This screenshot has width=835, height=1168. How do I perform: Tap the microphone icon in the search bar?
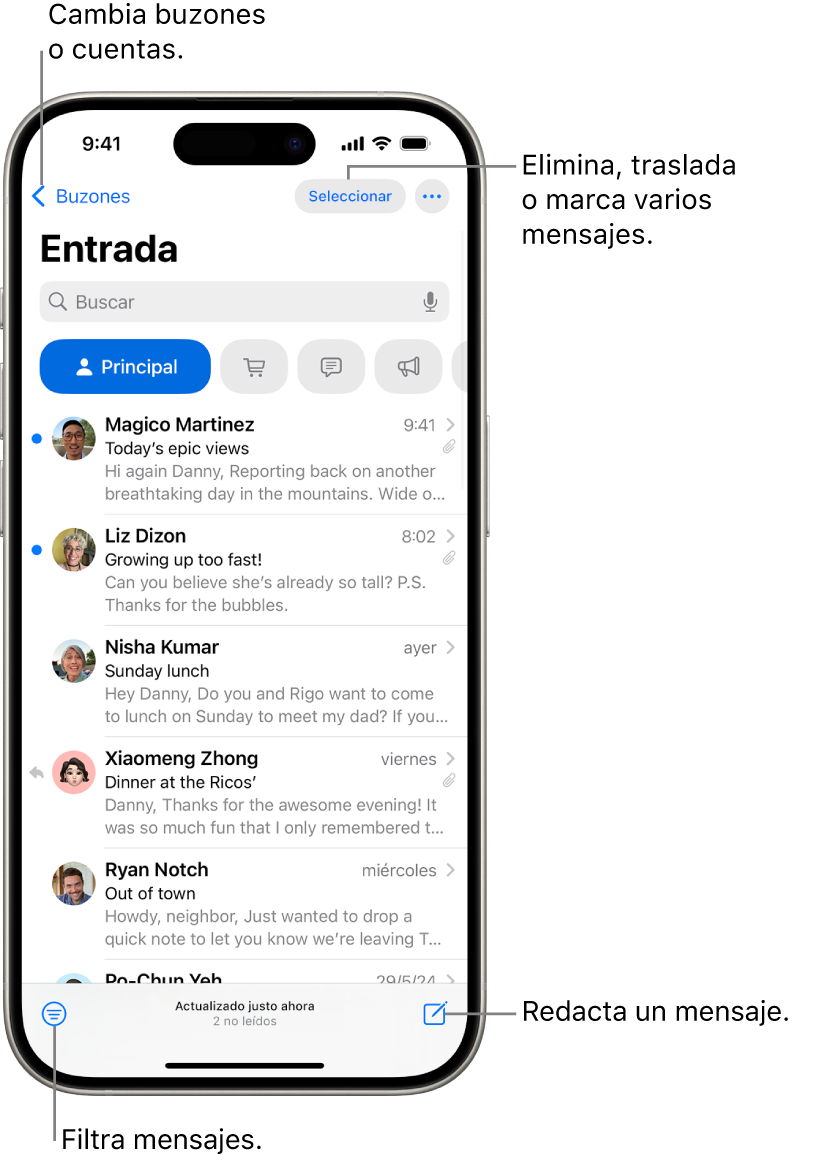click(430, 301)
